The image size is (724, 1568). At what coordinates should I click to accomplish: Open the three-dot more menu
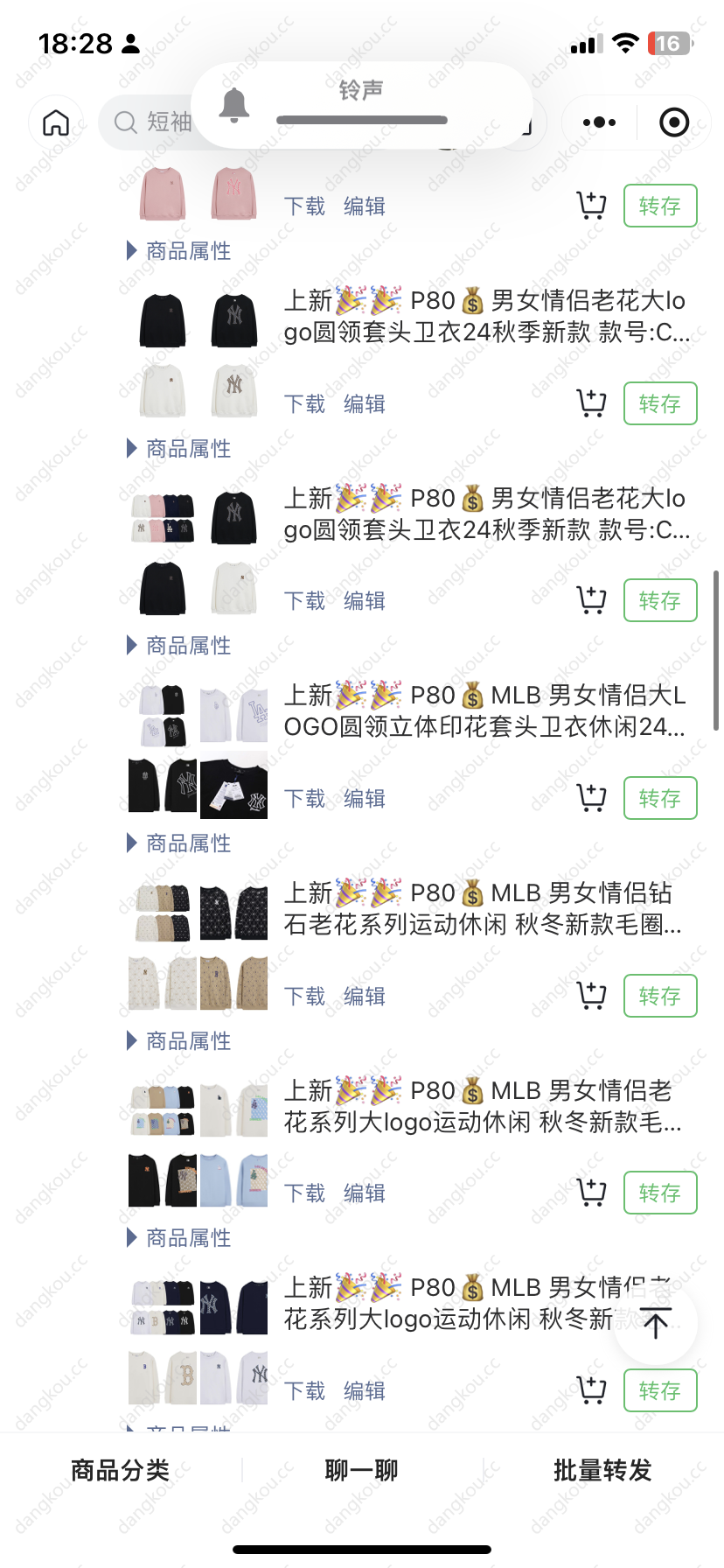pyautogui.click(x=599, y=122)
